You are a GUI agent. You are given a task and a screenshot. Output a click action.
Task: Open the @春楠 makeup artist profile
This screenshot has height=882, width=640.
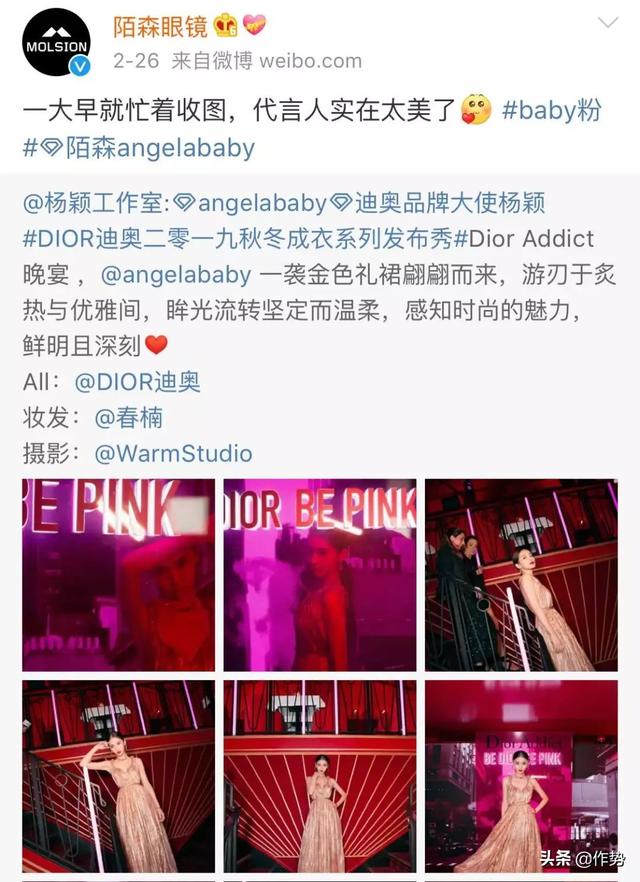coord(128,417)
